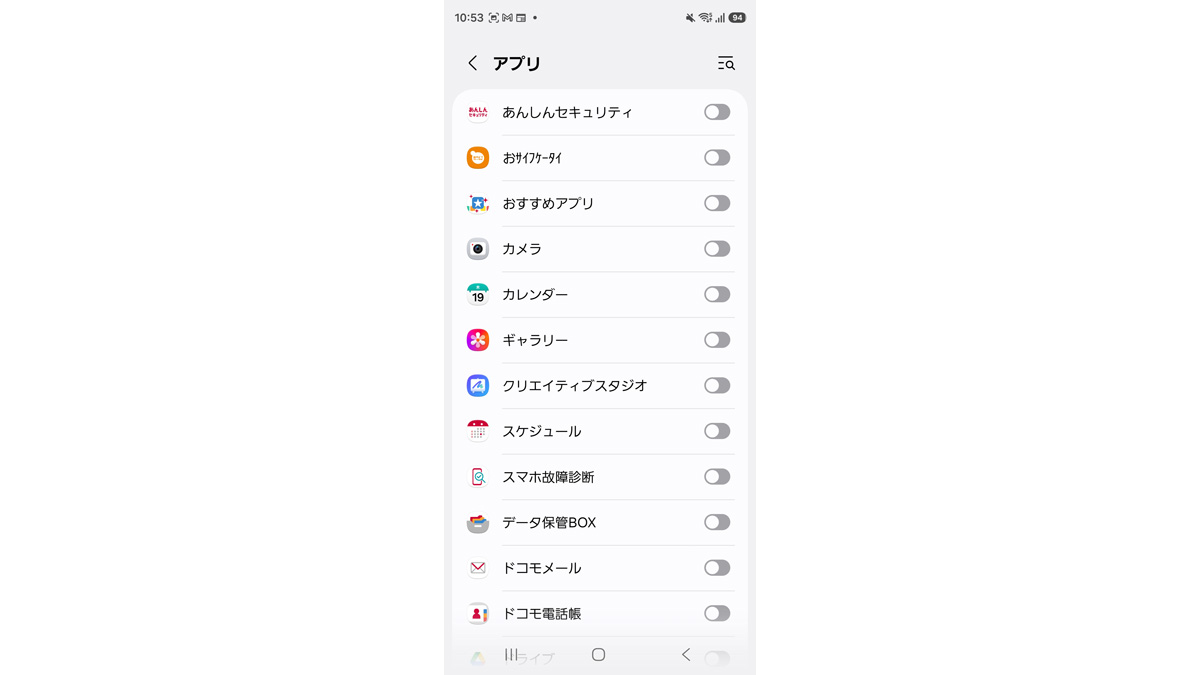Viewport: 1200px width, 675px height.
Task: Turn on the おサイフケータイ switch
Action: [x=716, y=158]
